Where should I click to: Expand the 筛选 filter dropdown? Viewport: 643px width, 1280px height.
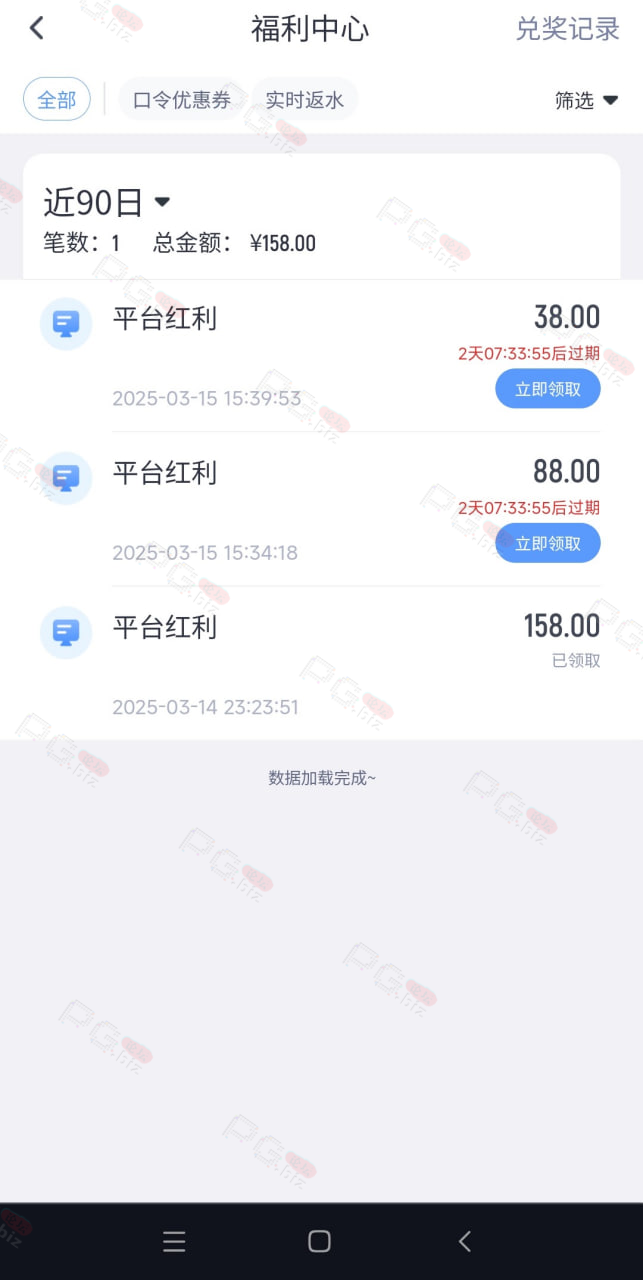tap(587, 100)
